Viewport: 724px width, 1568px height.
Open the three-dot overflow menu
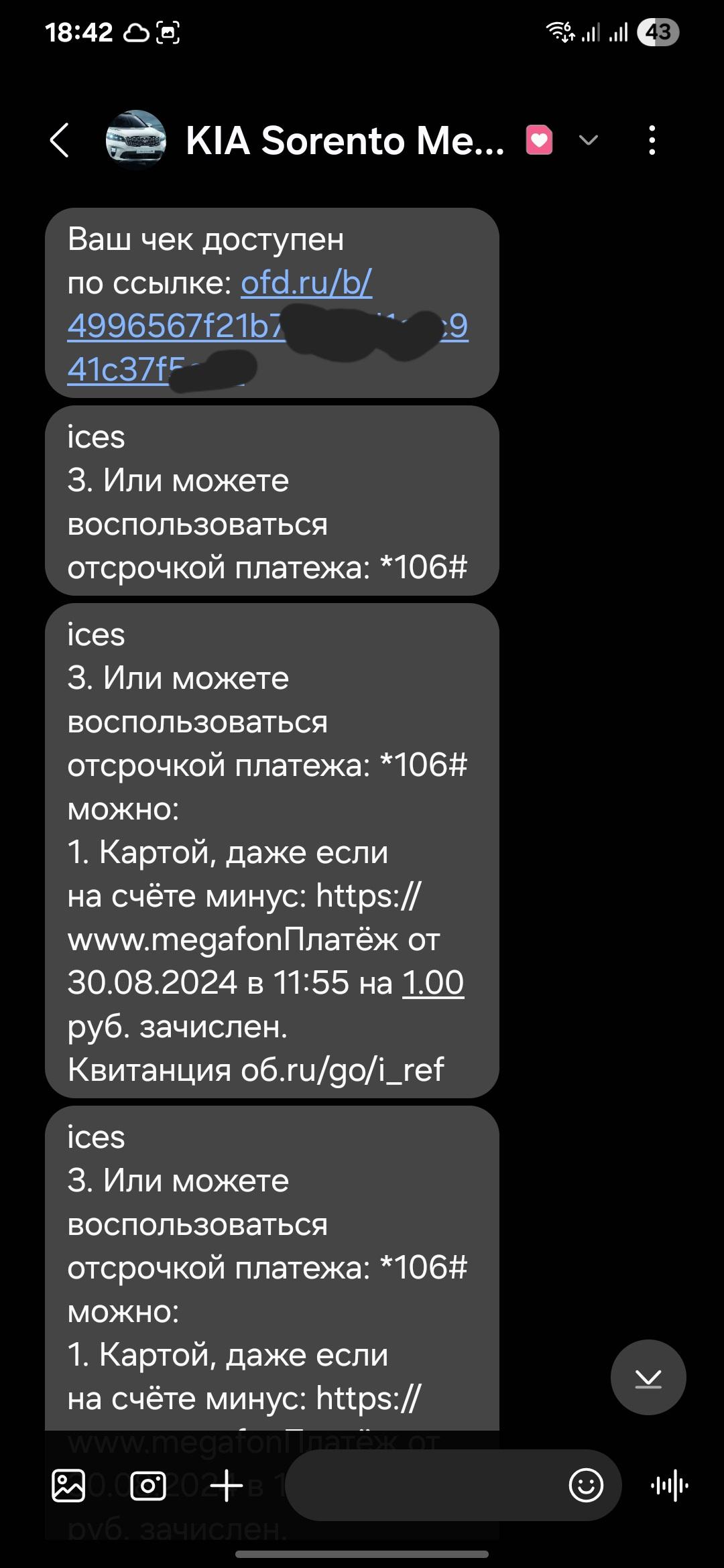click(x=652, y=140)
